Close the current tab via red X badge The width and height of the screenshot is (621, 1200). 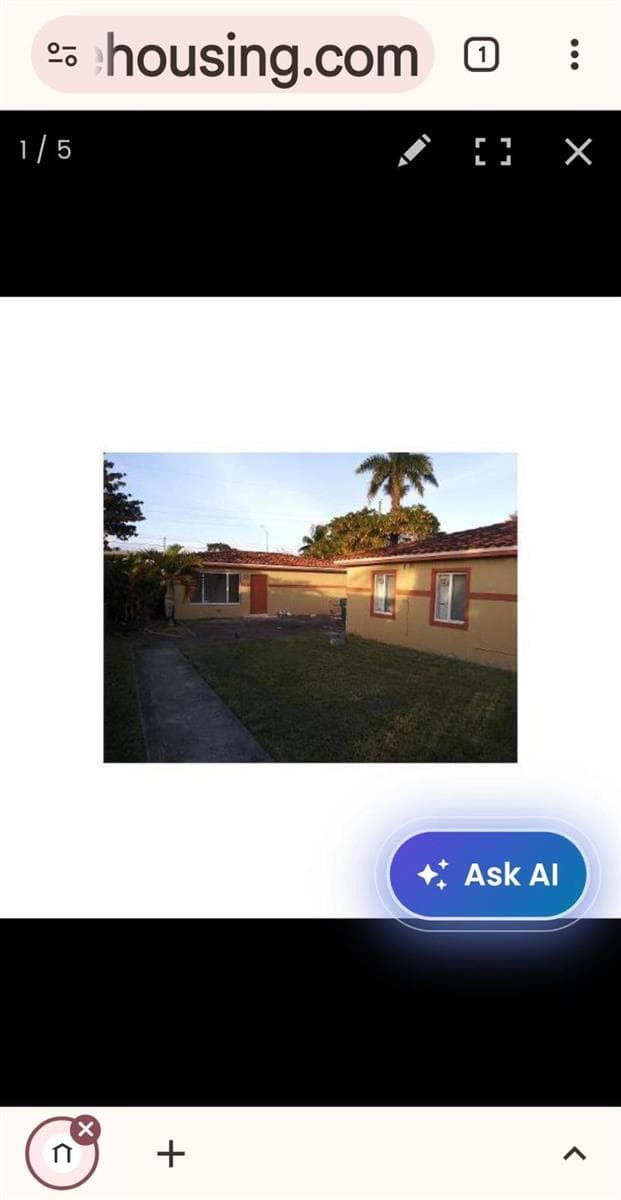click(86, 1130)
